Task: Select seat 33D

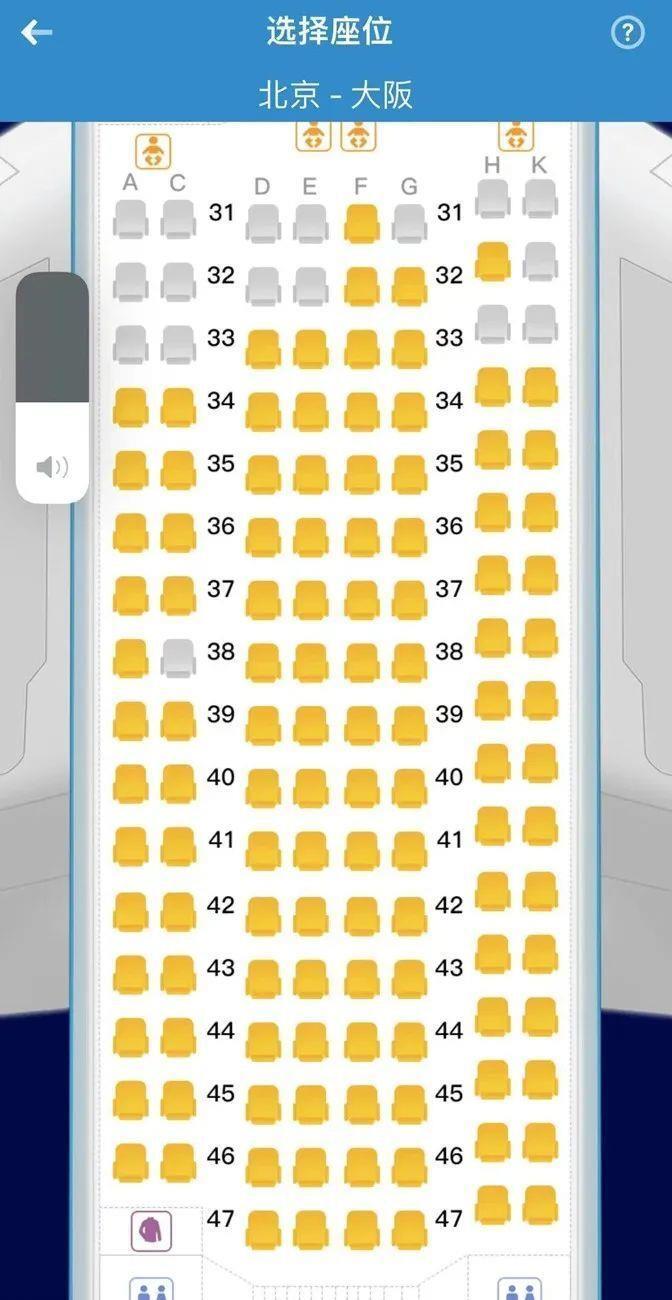Action: [x=263, y=349]
